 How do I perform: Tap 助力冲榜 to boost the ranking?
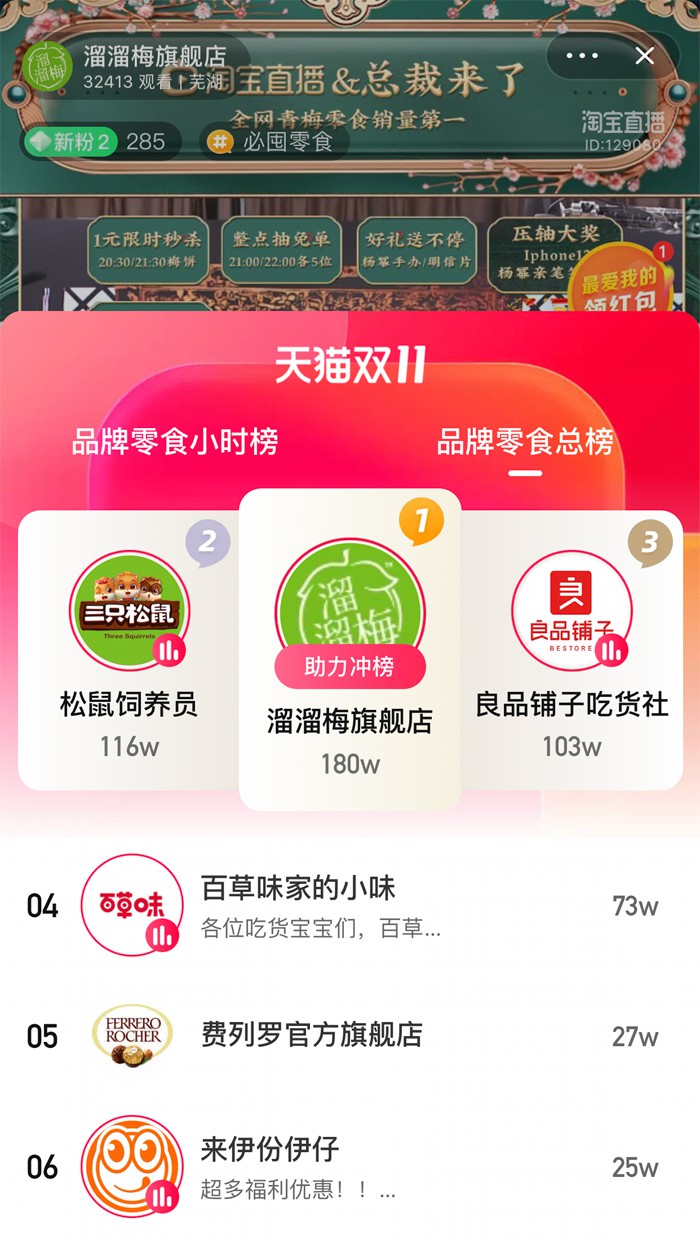[x=349, y=667]
